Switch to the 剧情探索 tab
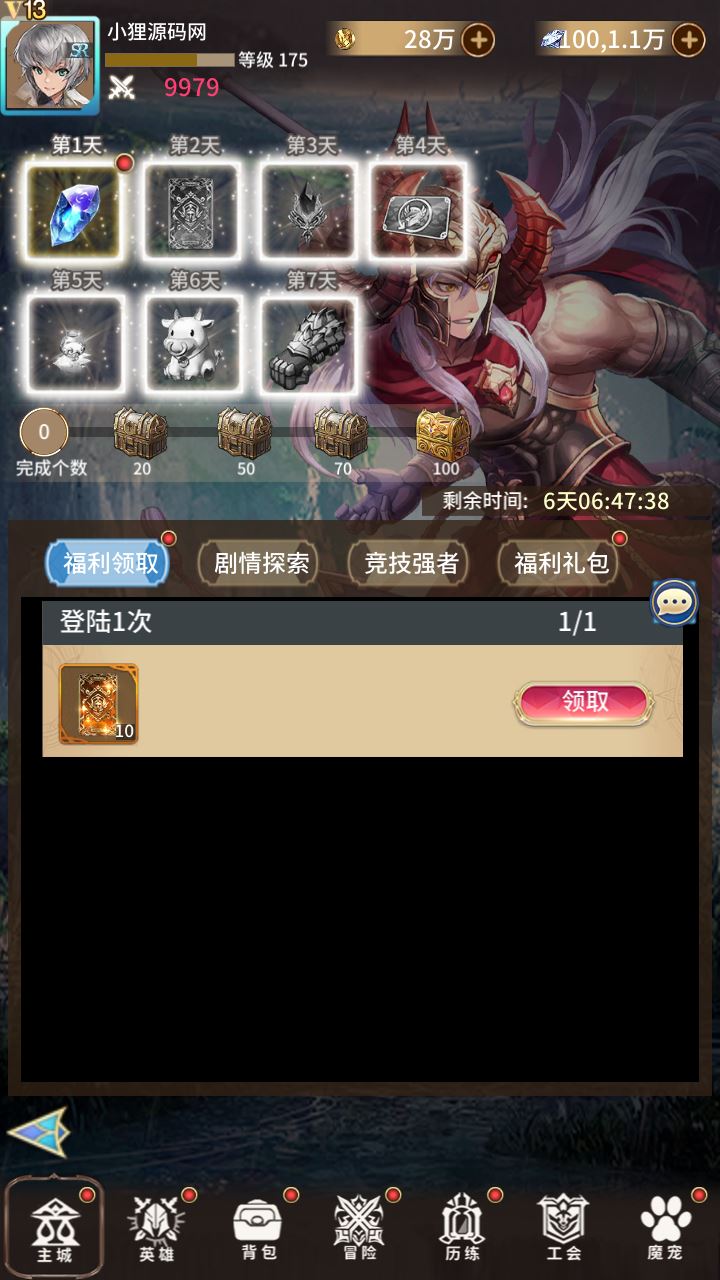 pyautogui.click(x=261, y=563)
